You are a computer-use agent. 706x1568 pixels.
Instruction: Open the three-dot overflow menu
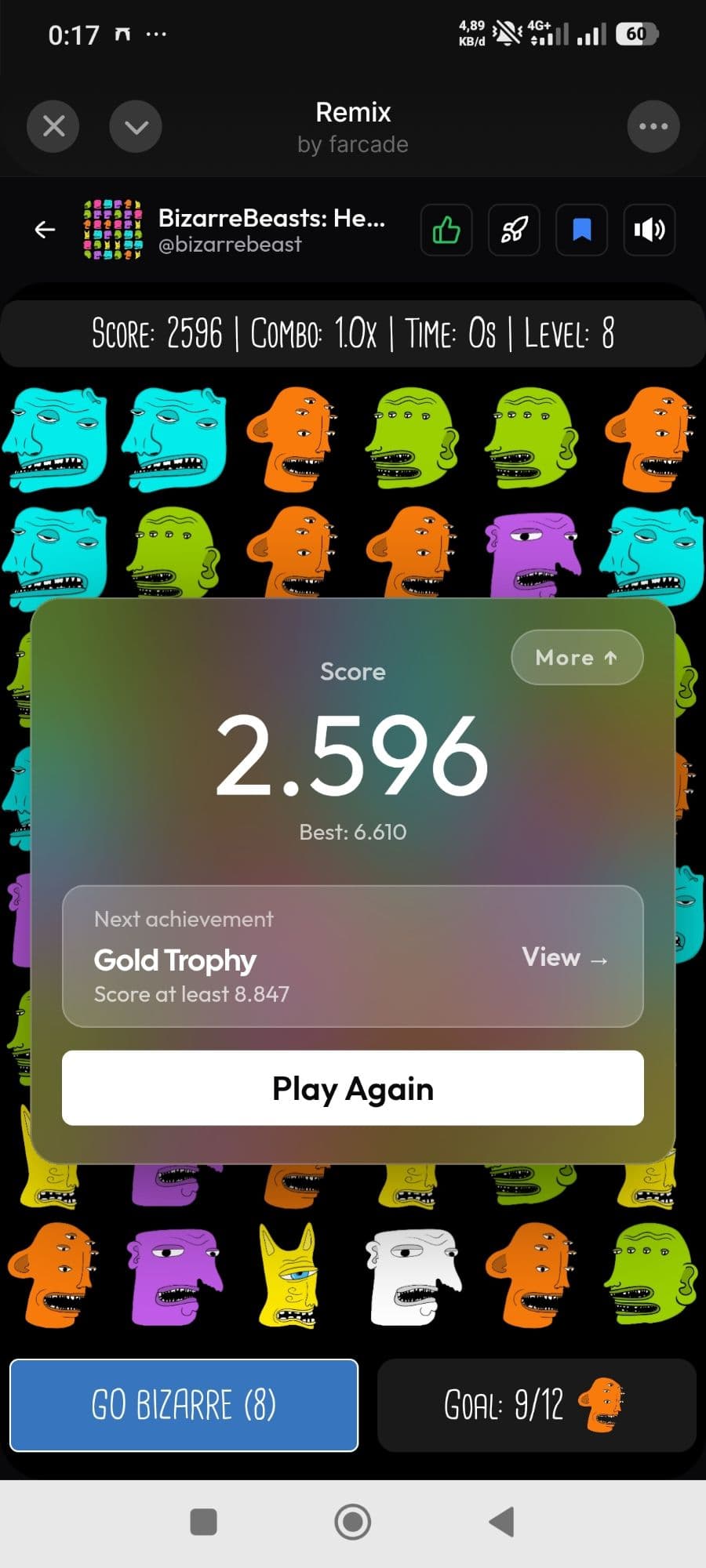point(653,126)
